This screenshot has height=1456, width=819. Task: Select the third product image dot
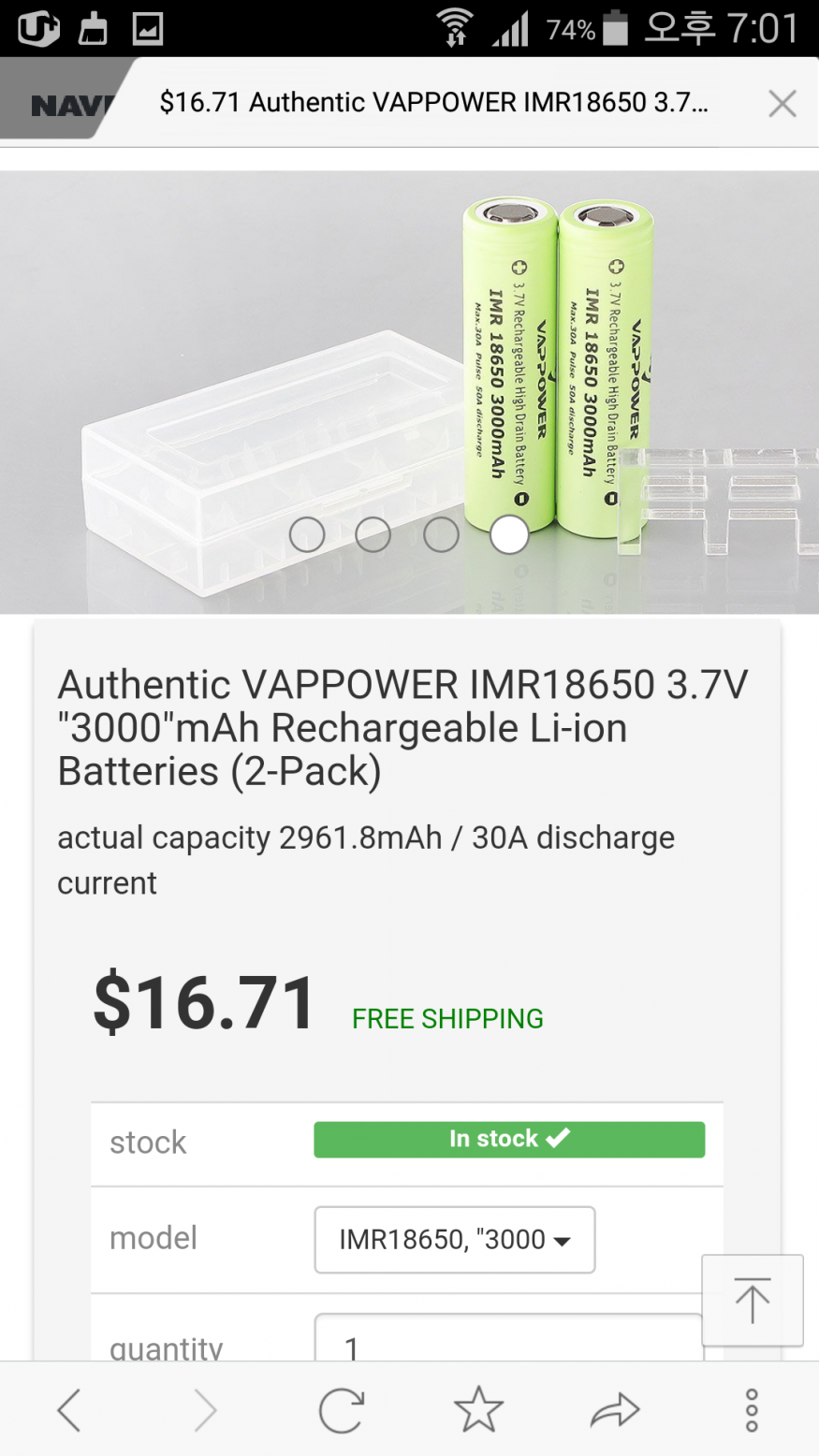point(441,534)
